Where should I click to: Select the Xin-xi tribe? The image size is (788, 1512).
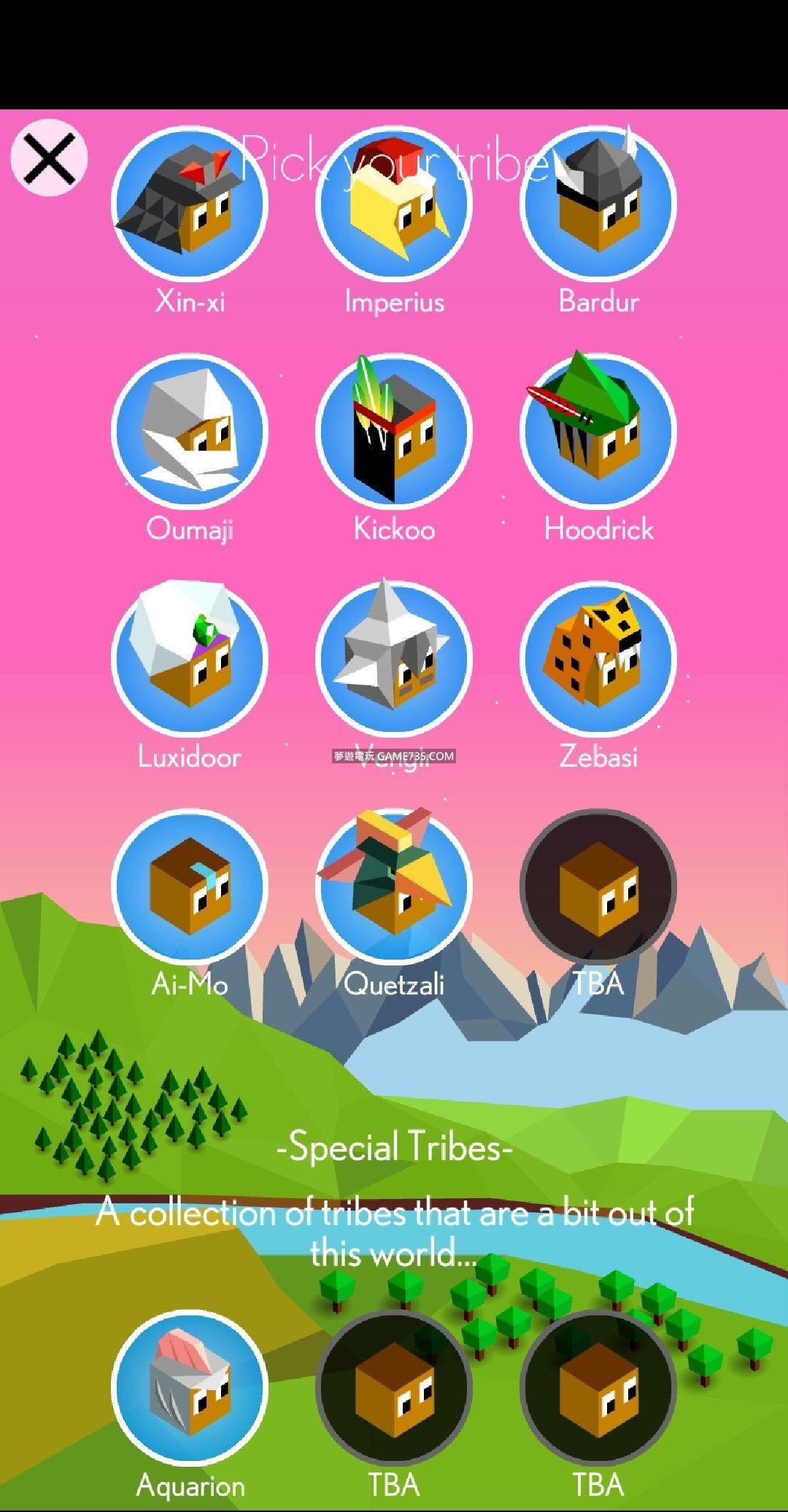point(190,205)
